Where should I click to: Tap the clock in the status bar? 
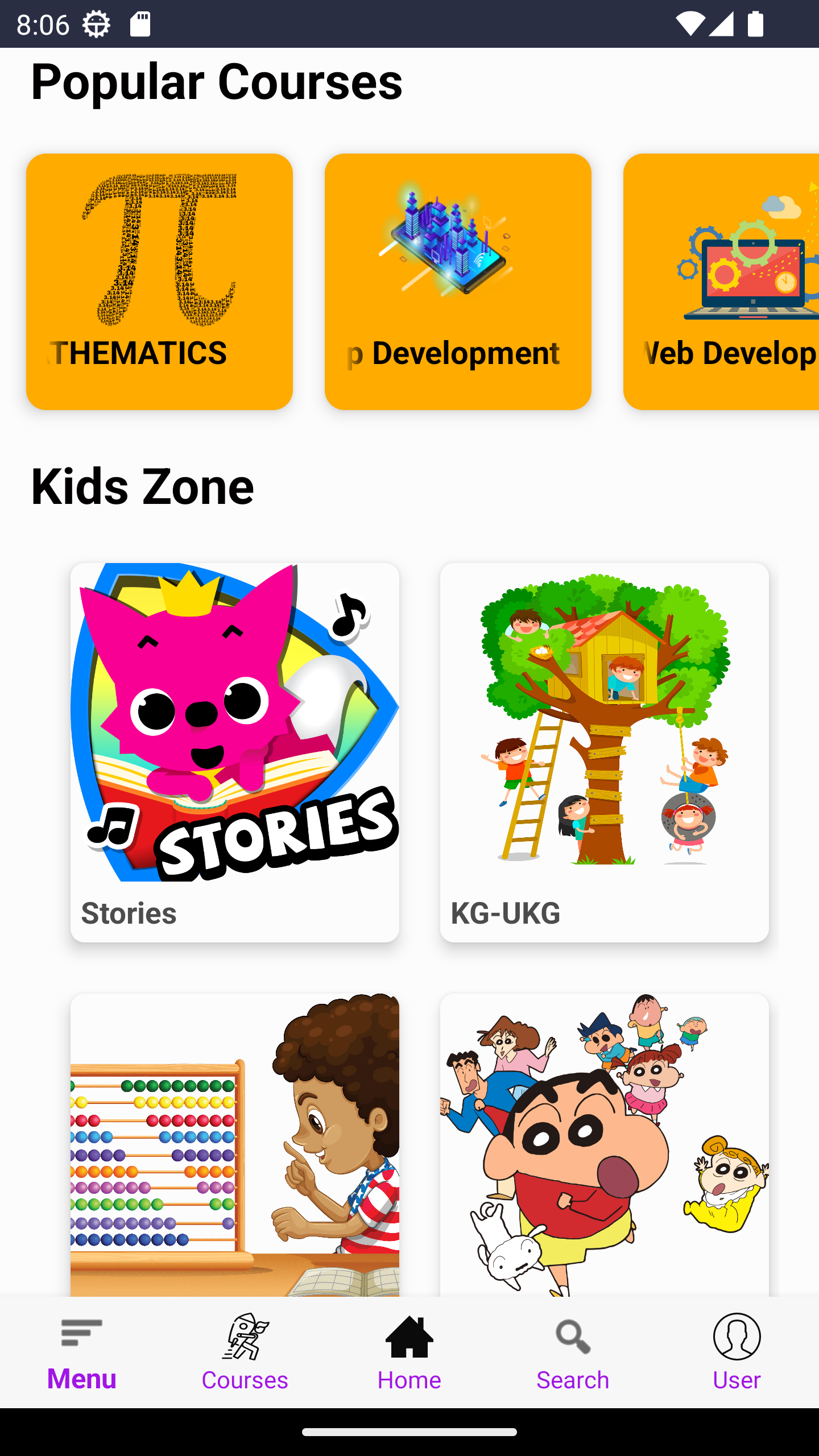[43, 24]
